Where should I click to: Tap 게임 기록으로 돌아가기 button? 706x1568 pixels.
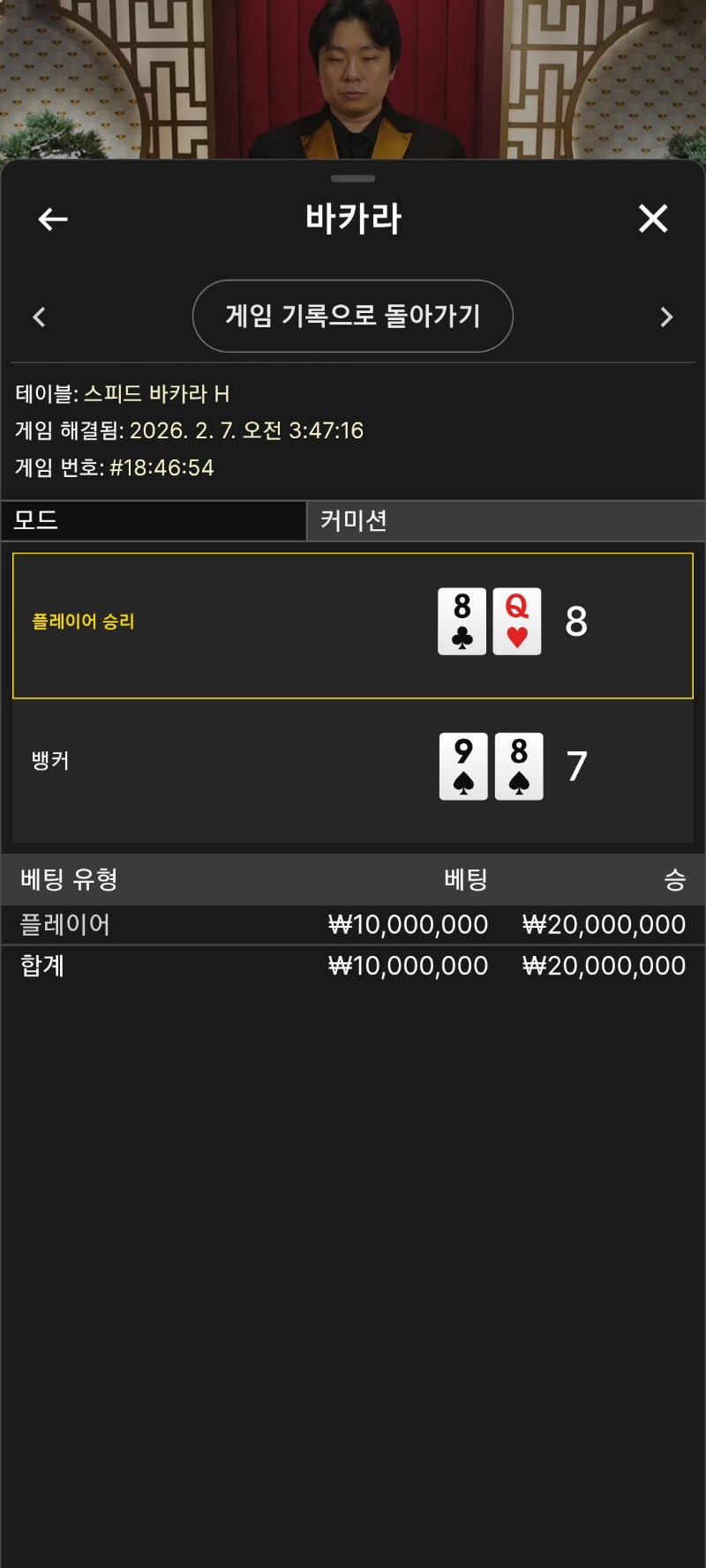click(x=353, y=316)
